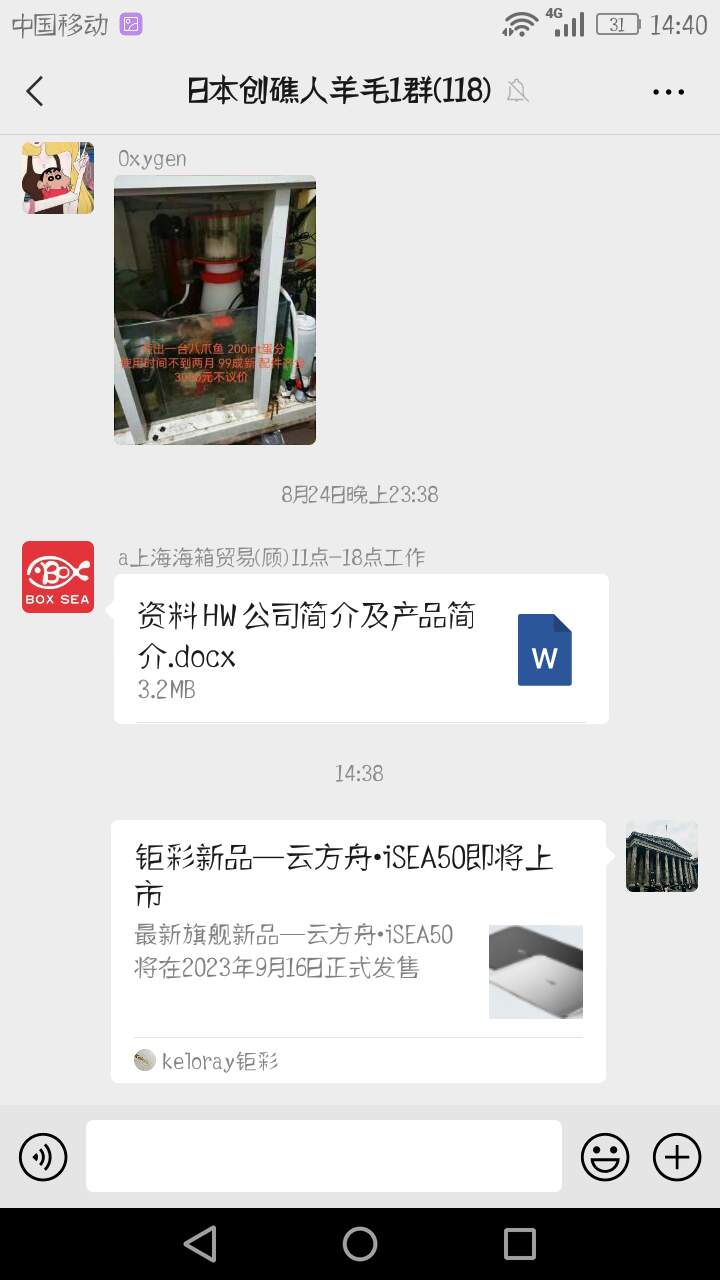Open the 钜彩新品—云方舟·iSEA50 article card
720x1280 pixels.
[358, 950]
